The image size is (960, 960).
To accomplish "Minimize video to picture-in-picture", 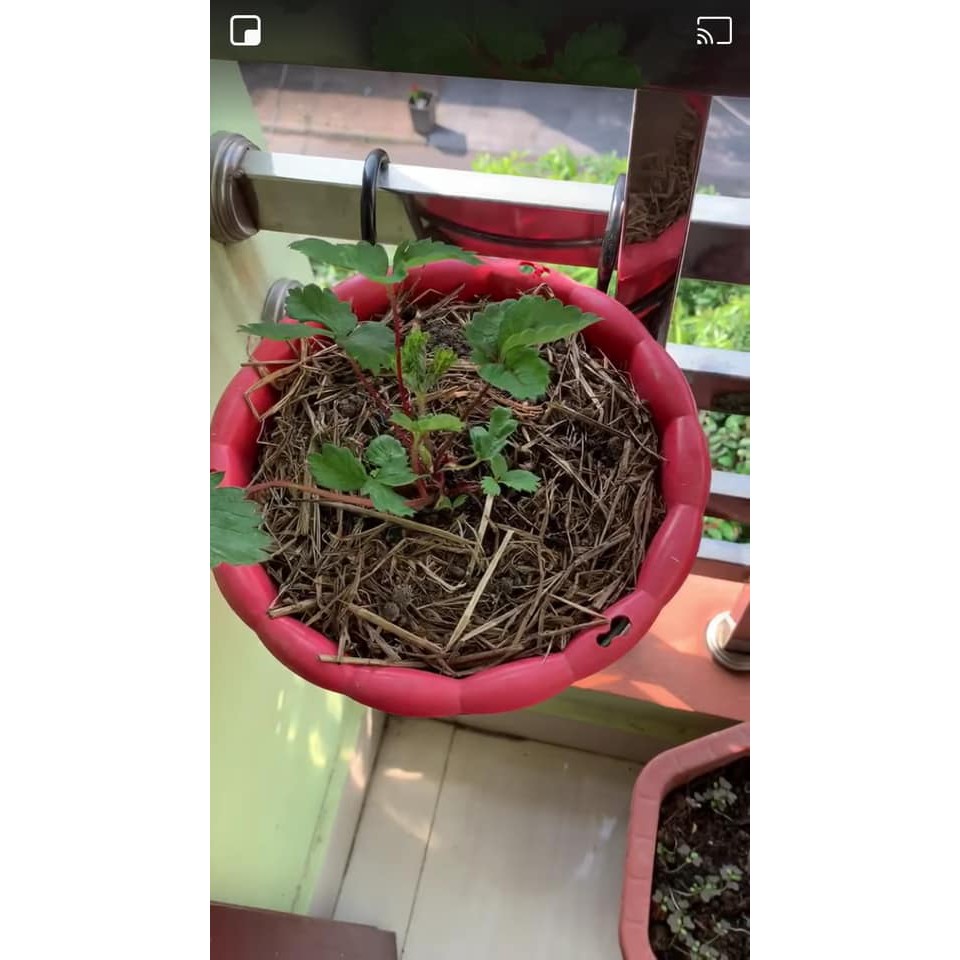I will pos(245,31).
